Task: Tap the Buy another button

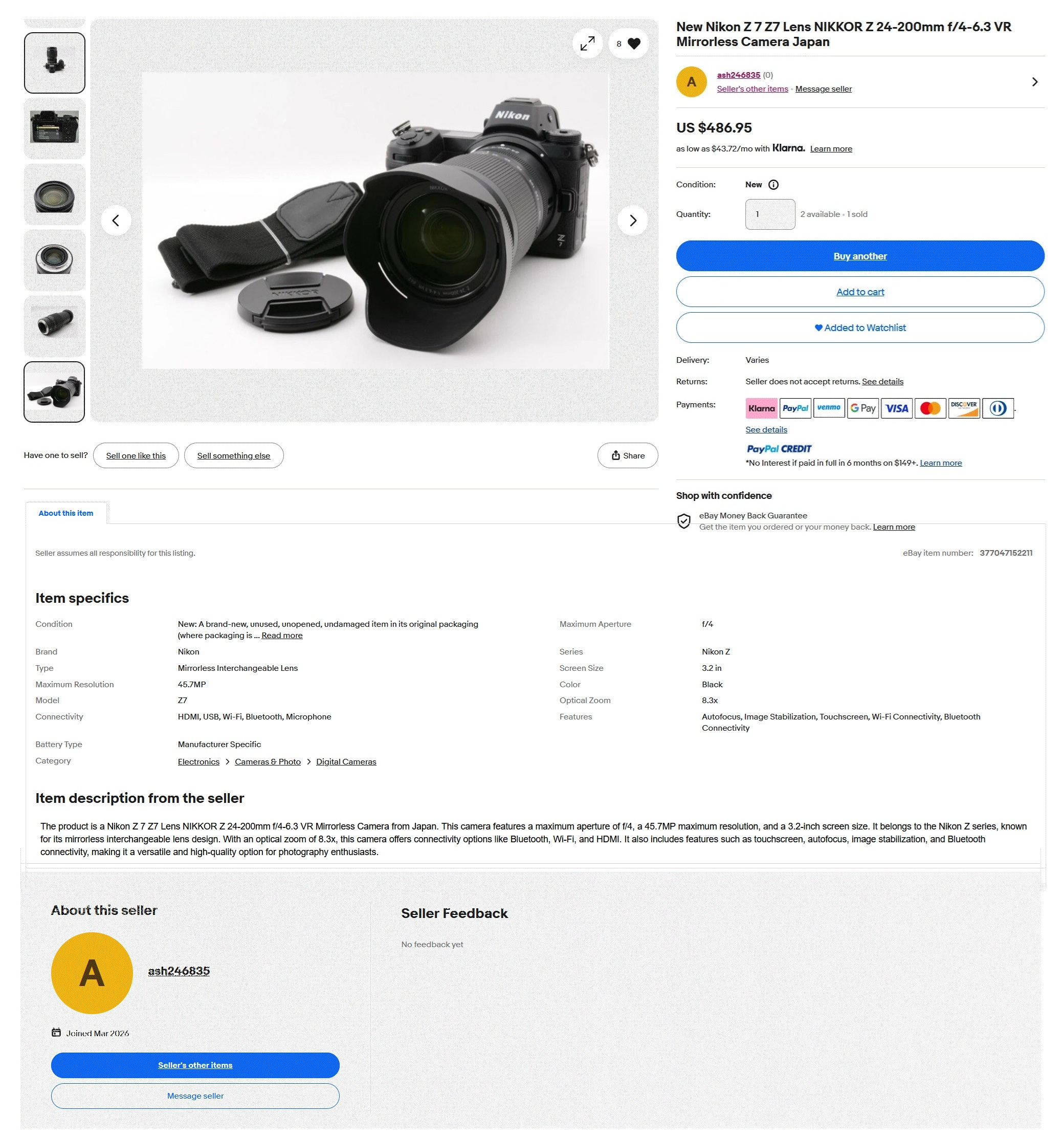Action: pyautogui.click(x=859, y=256)
